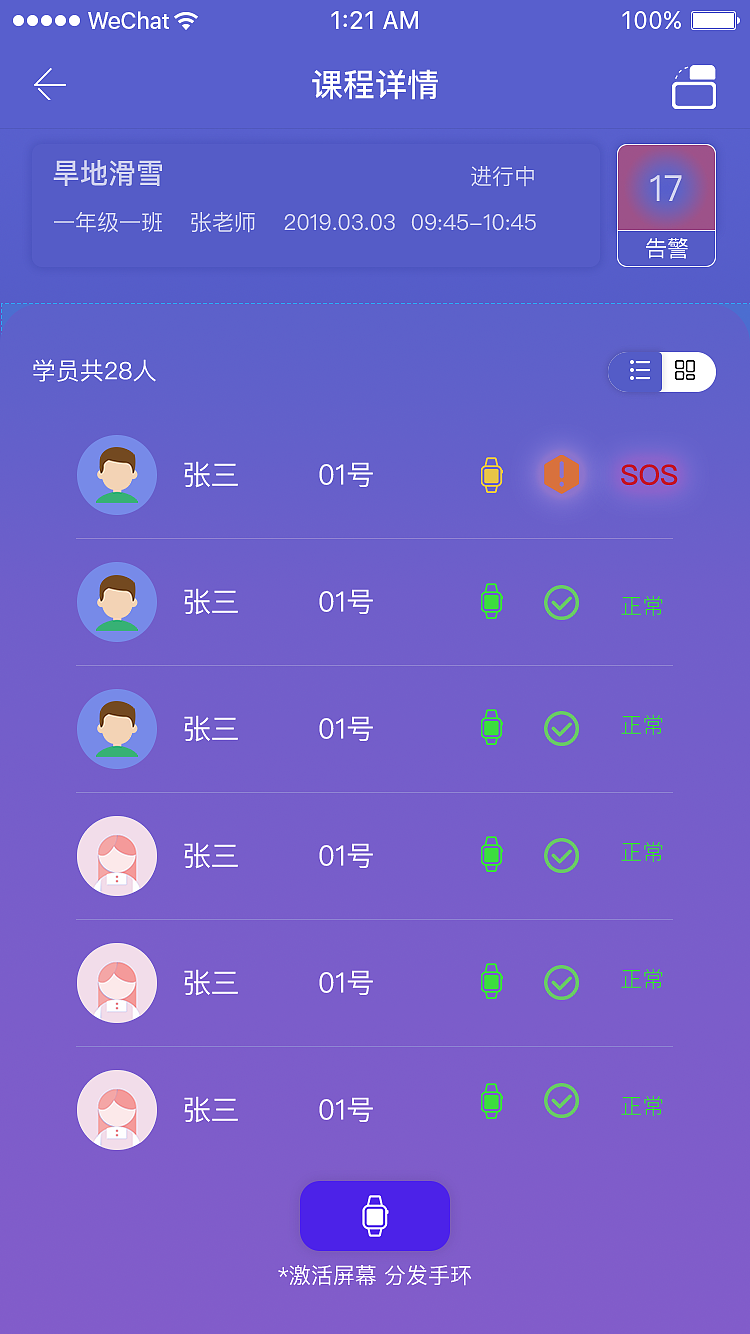This screenshot has width=750, height=1334.
Task: Click the 告警 alert button
Action: click(x=666, y=248)
